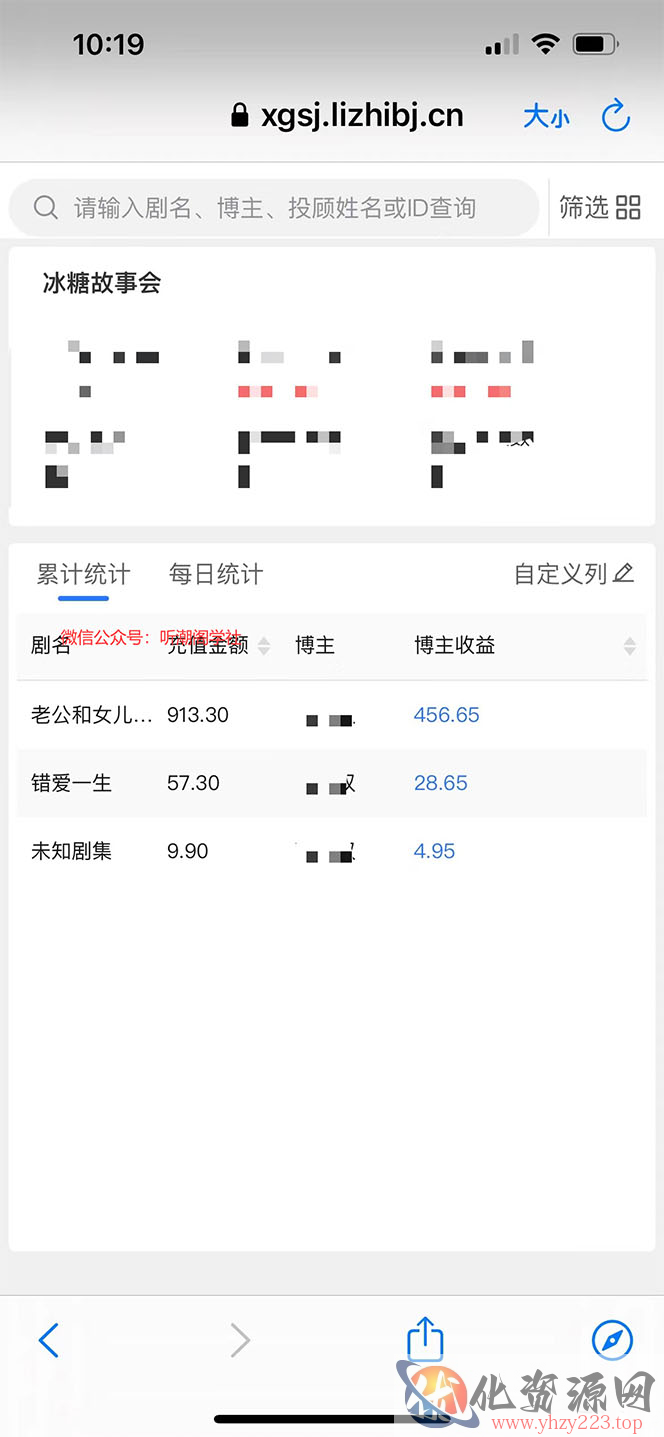Open the 筛选 filter options
Screen dimensions: 664x1437
pos(599,208)
